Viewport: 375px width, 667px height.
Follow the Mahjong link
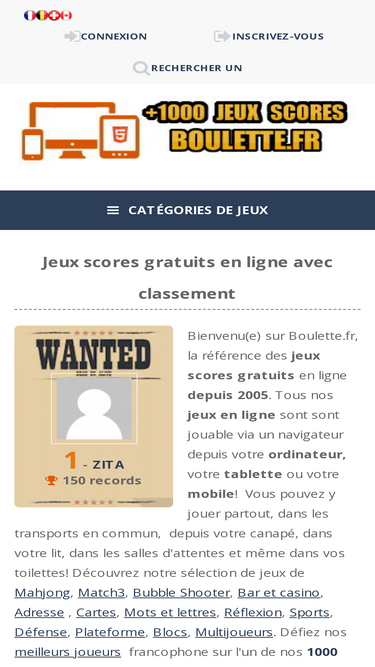pyautogui.click(x=42, y=593)
